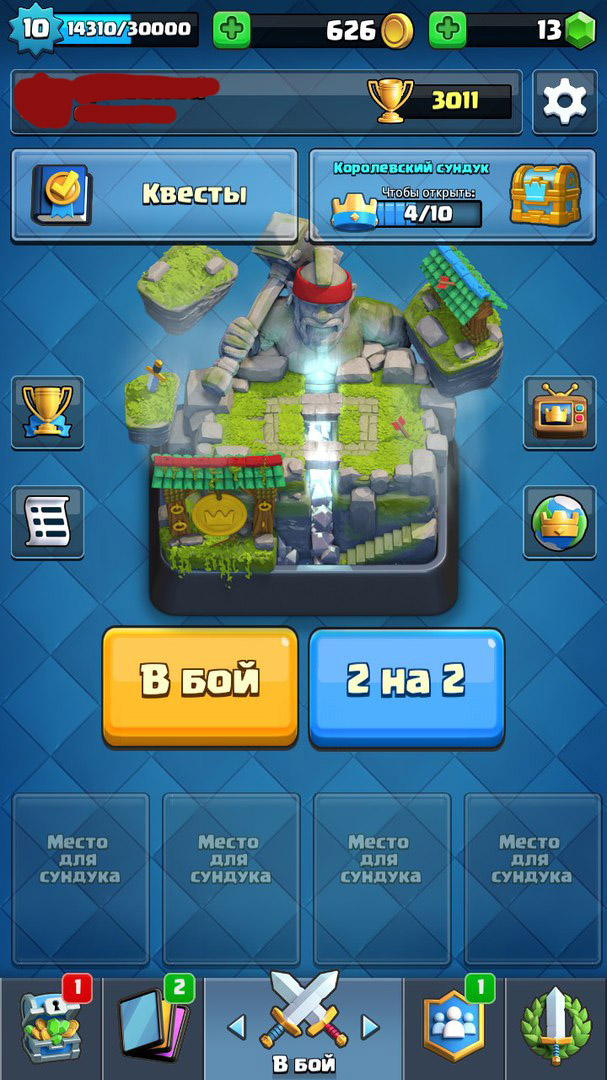This screenshot has width=607, height=1080.
Task: Start a 2 на 2 battle
Action: pos(407,687)
